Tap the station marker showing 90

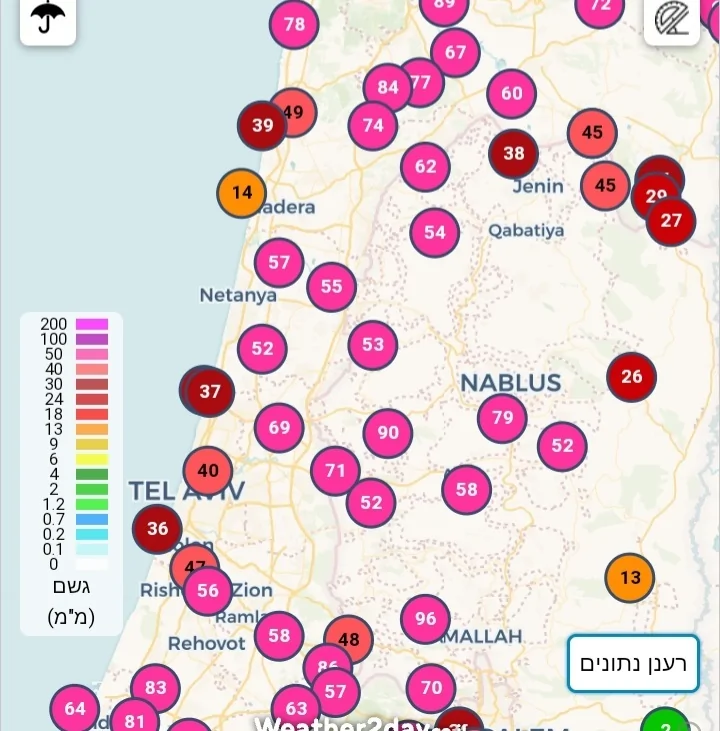(388, 433)
